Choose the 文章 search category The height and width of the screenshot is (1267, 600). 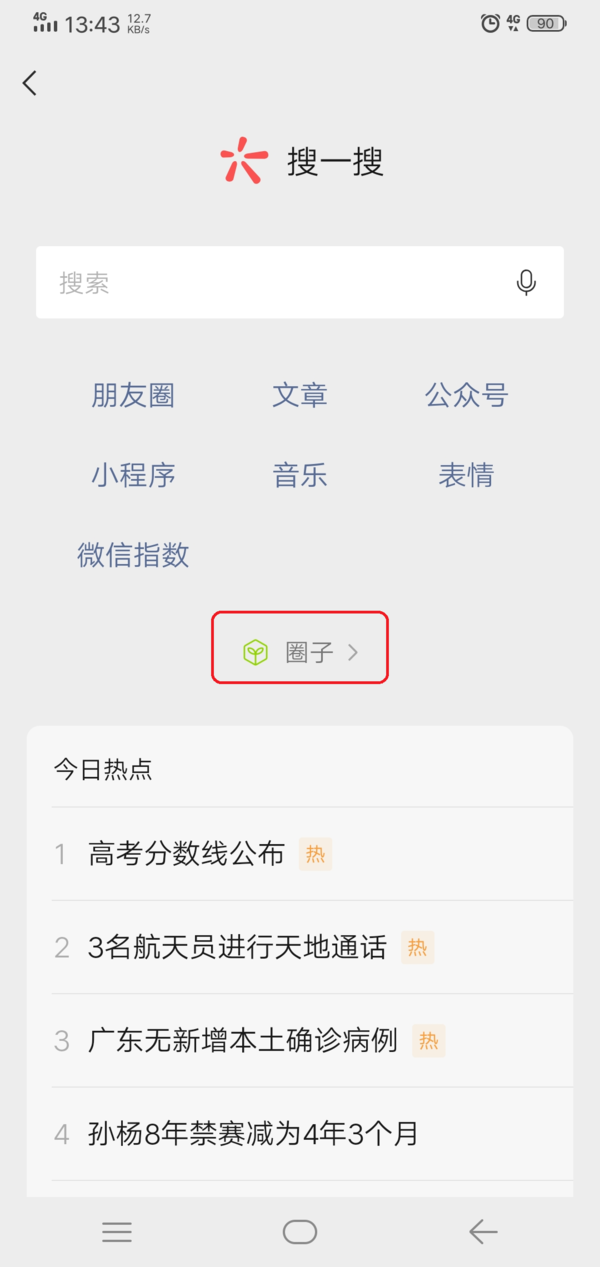pyautogui.click(x=300, y=396)
